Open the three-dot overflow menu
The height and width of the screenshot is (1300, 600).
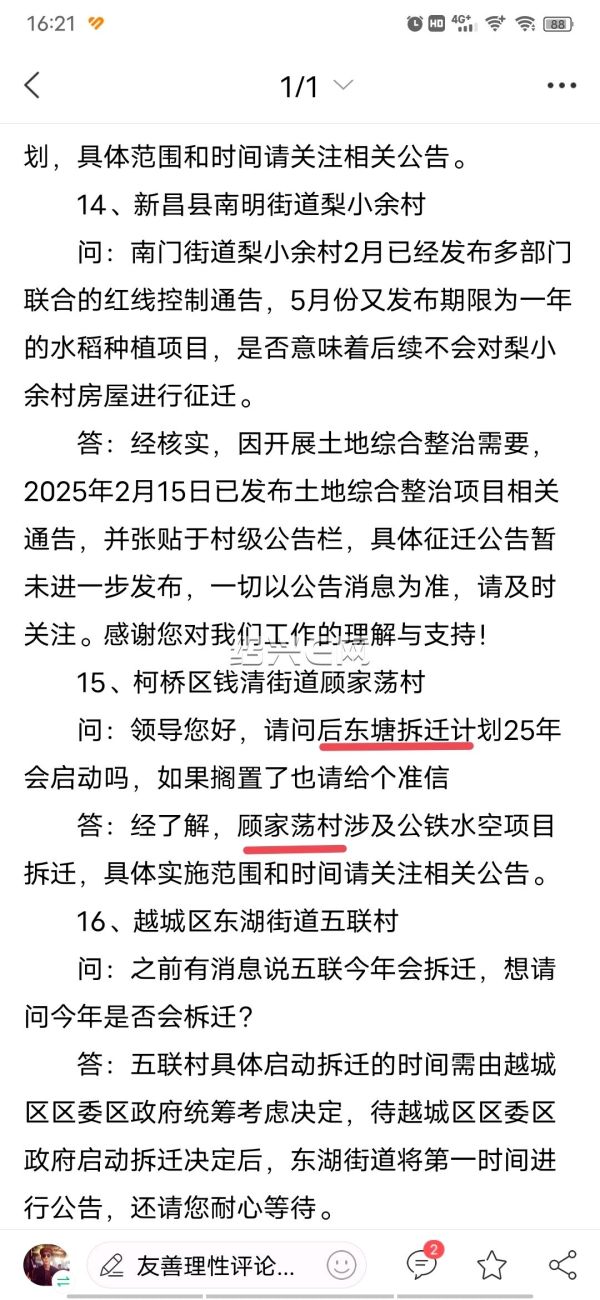562,86
